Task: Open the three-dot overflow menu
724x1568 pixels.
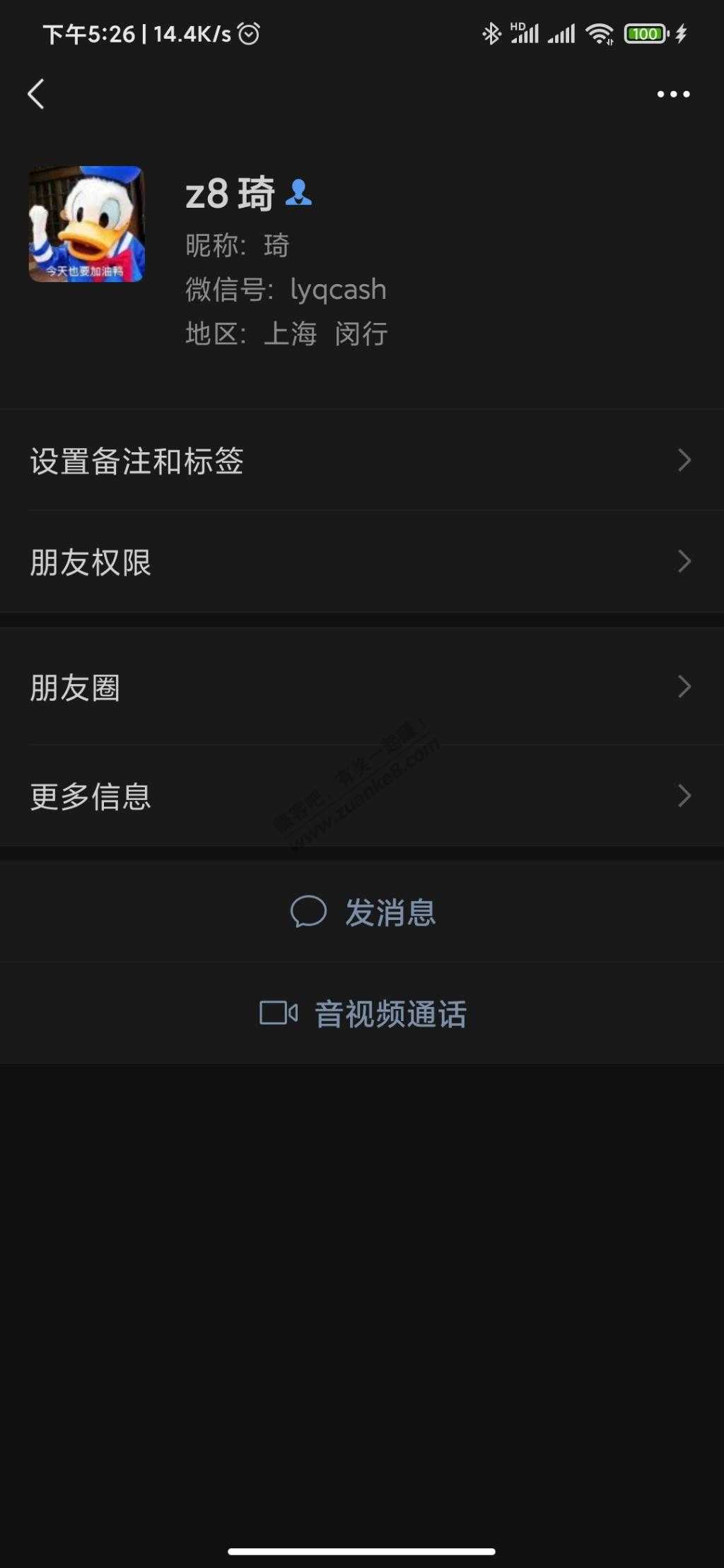Action: click(672, 94)
